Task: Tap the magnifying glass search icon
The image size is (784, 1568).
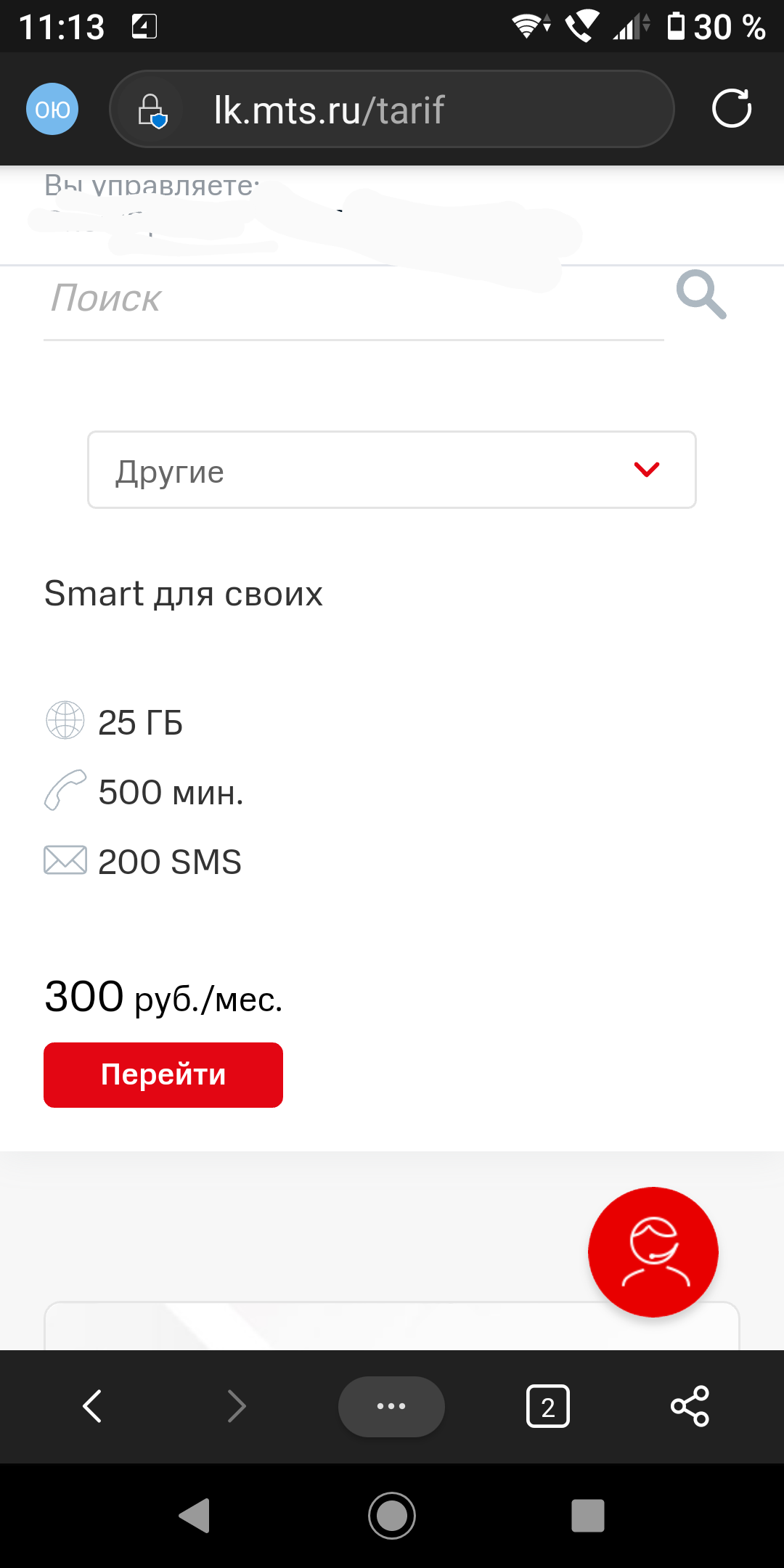Action: [x=701, y=295]
